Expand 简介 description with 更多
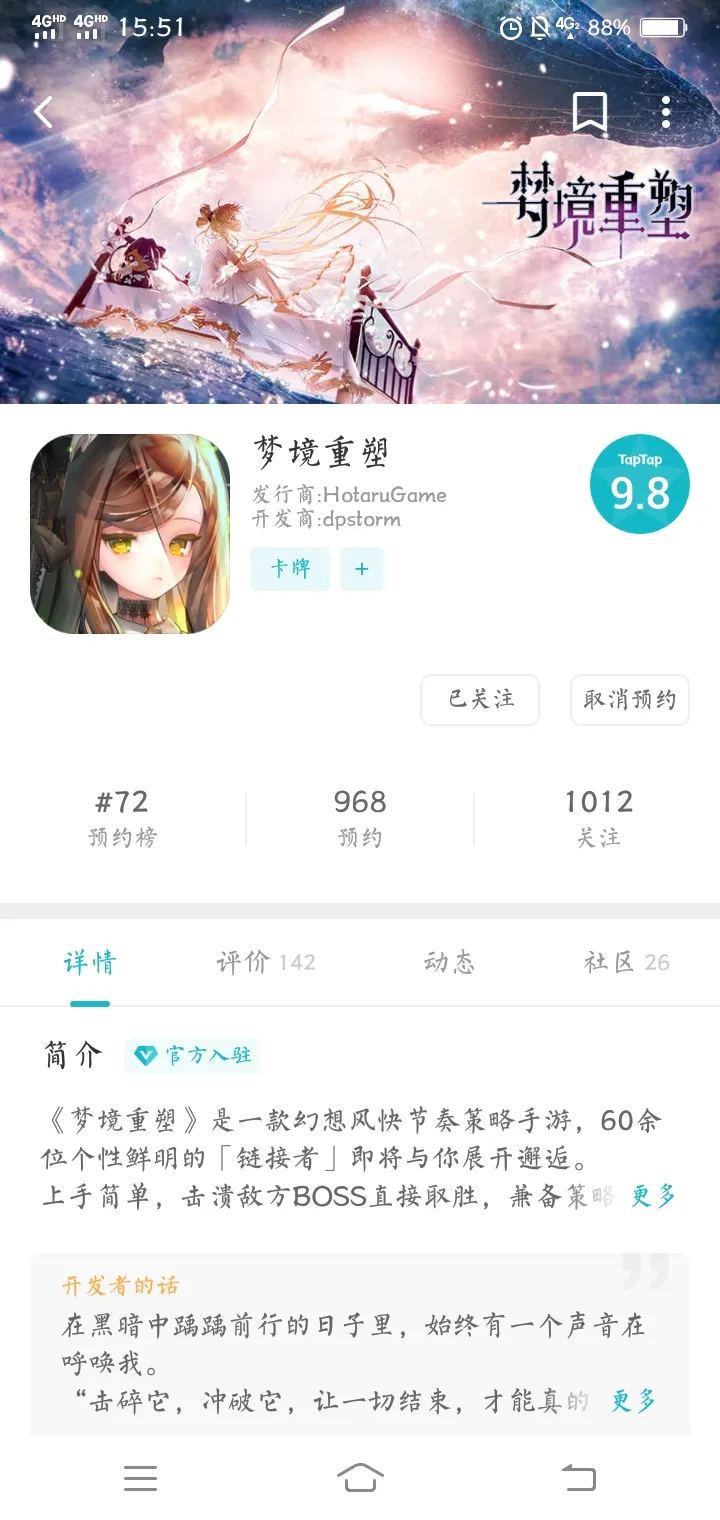720x1520 pixels. pos(654,1196)
